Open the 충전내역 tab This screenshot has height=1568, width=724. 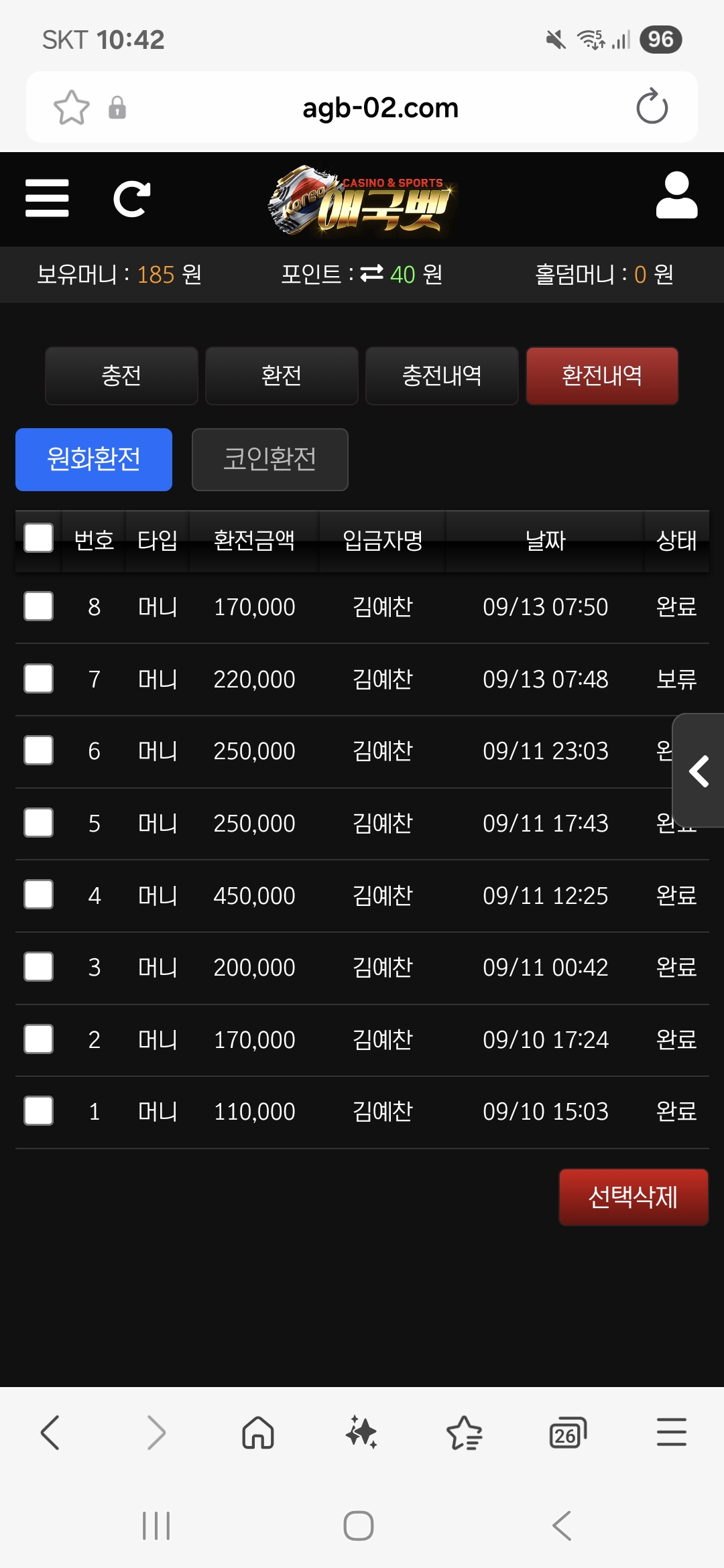[x=442, y=375]
